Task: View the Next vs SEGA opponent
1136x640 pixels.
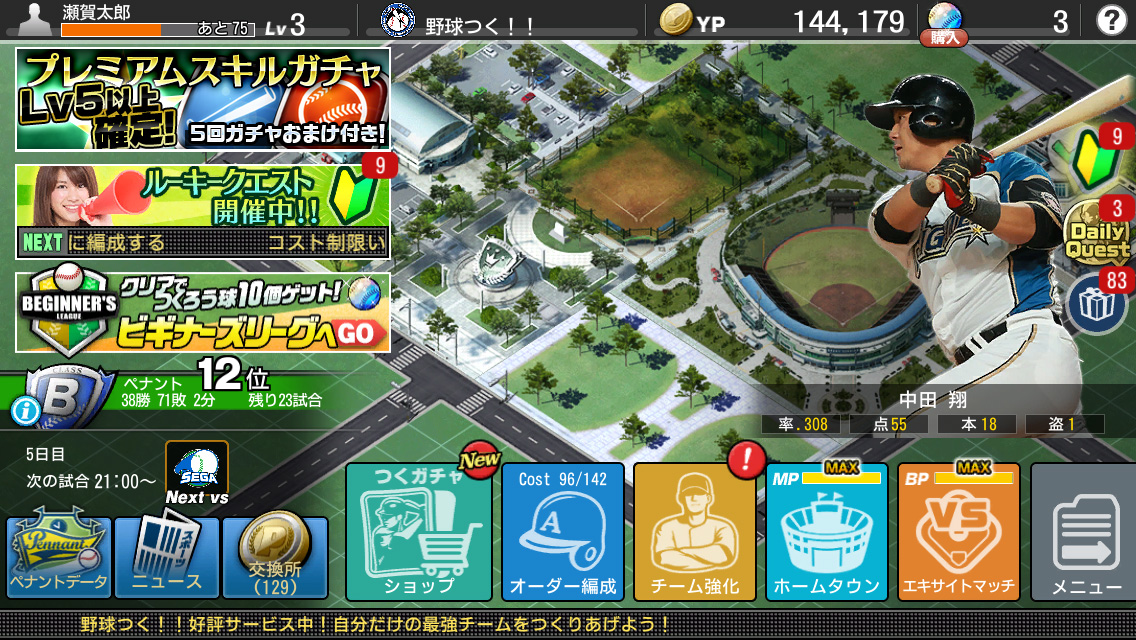Action: pyautogui.click(x=197, y=473)
